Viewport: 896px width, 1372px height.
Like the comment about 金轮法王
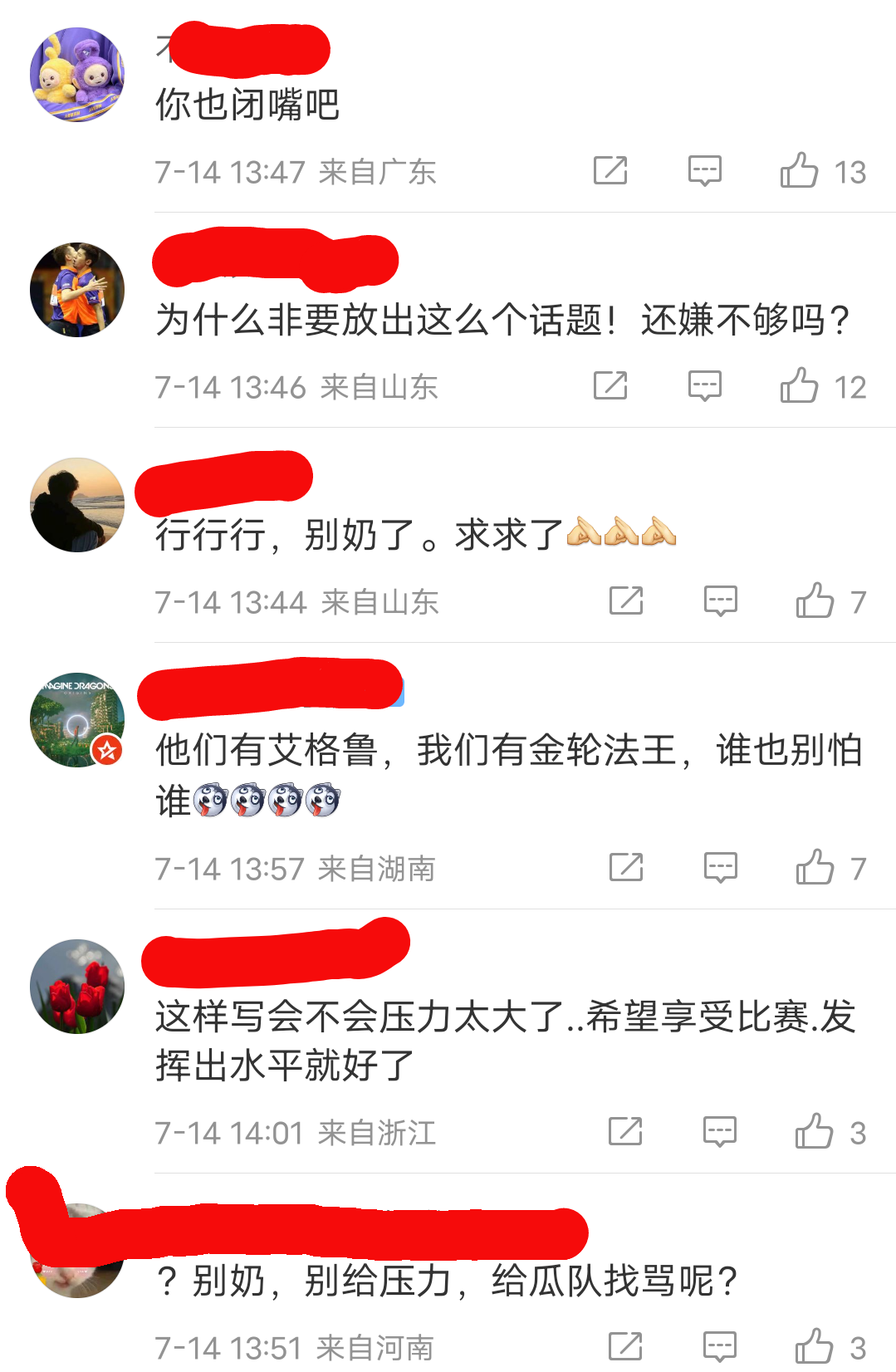point(815,868)
